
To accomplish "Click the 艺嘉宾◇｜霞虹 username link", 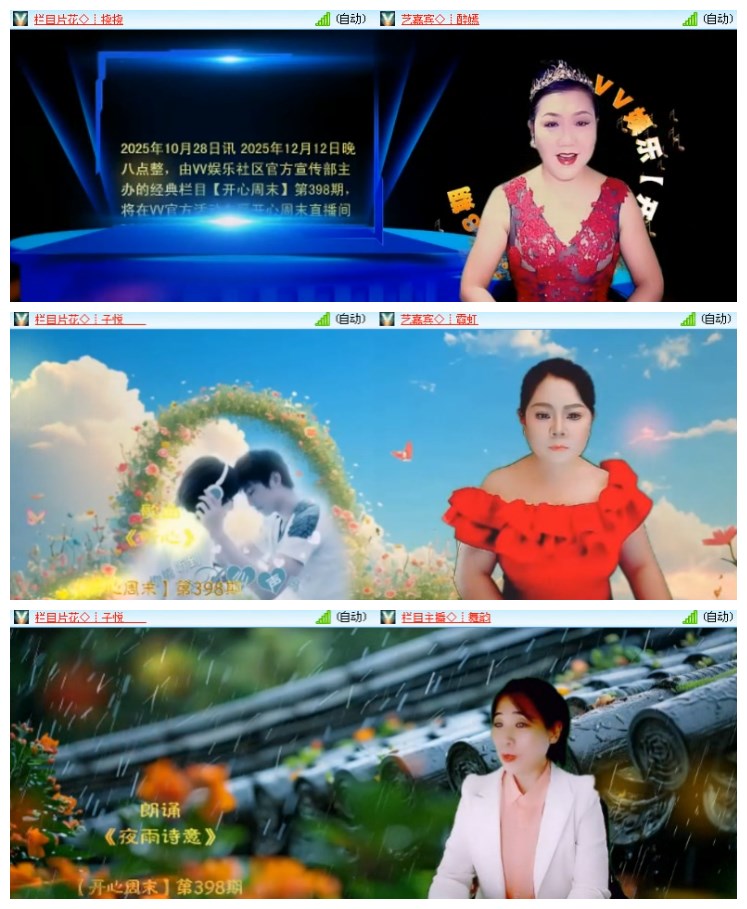I will [x=440, y=320].
